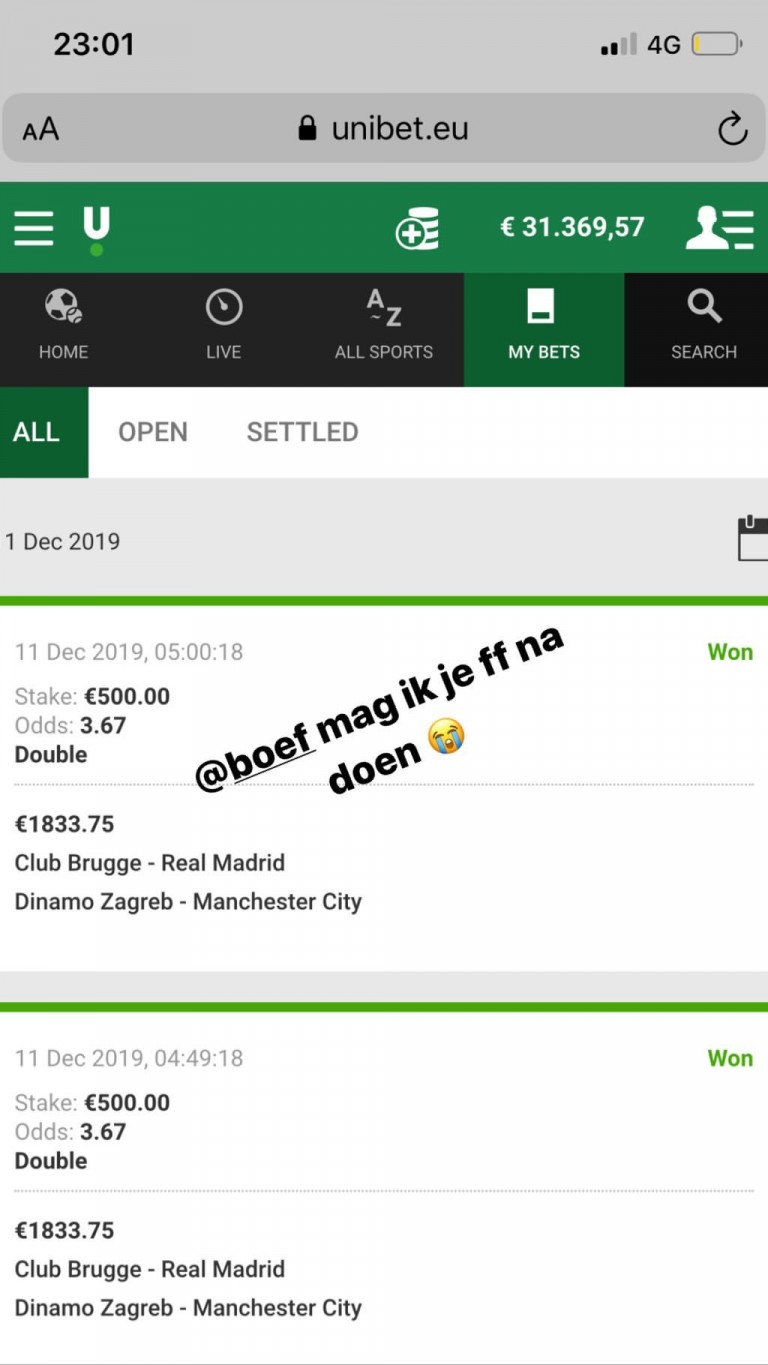Image resolution: width=768 pixels, height=1365 pixels.
Task: Tap the unibet.eu address bar
Action: coord(384,129)
